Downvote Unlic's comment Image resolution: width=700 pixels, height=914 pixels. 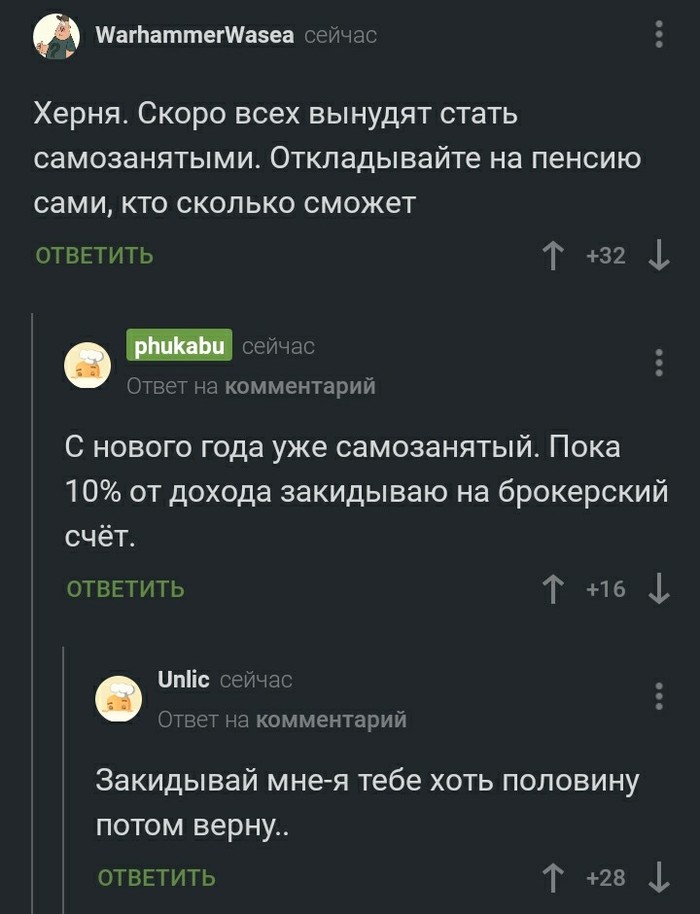pyautogui.click(x=659, y=878)
